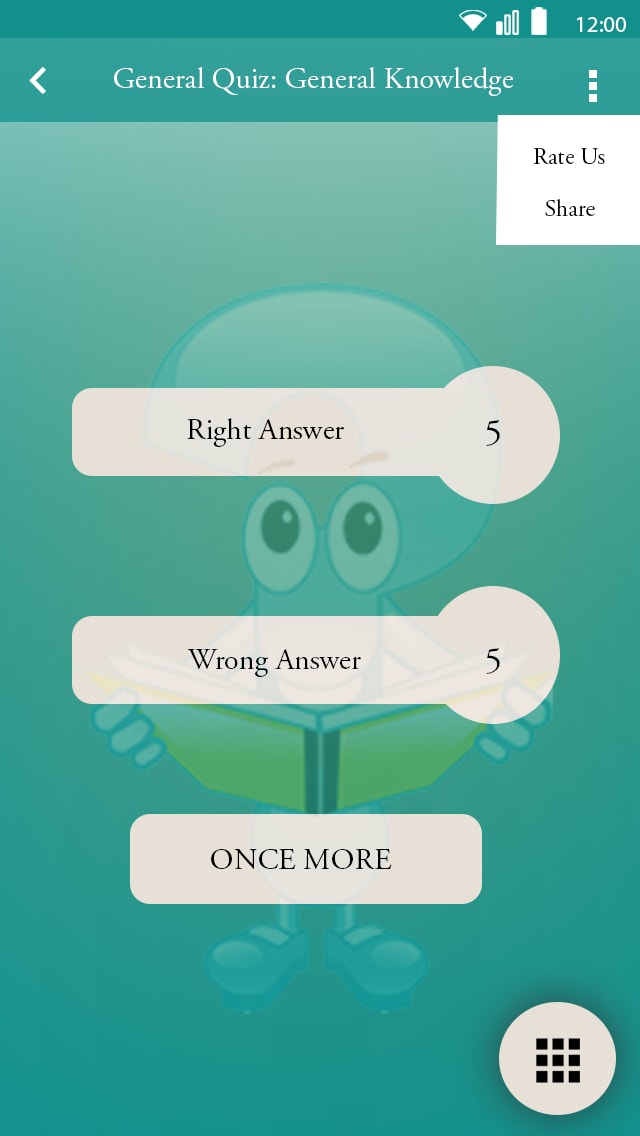Image resolution: width=640 pixels, height=1136 pixels.
Task: Tap the ONCE MORE button
Action: coord(306,859)
